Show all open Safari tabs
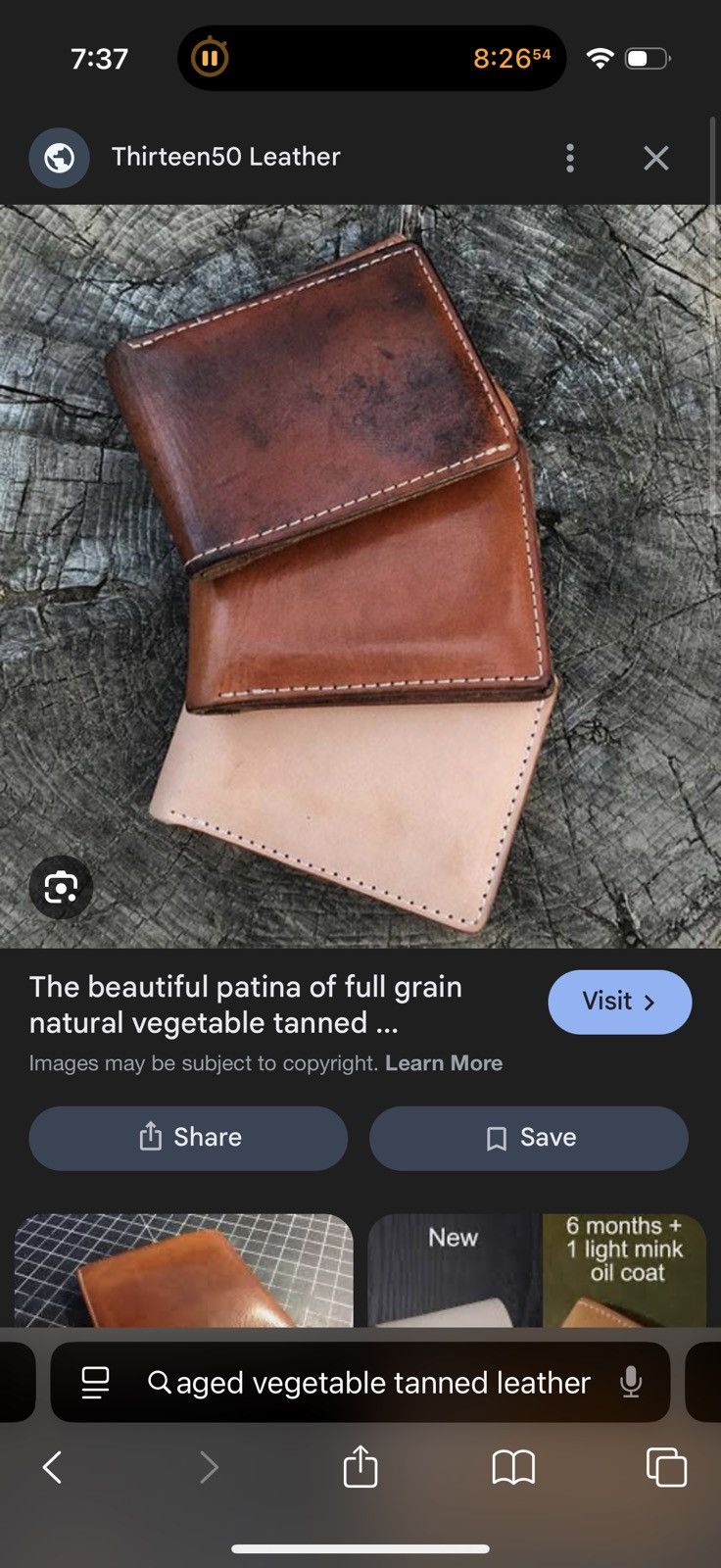Screen dimensions: 721x1568 pos(666,1467)
